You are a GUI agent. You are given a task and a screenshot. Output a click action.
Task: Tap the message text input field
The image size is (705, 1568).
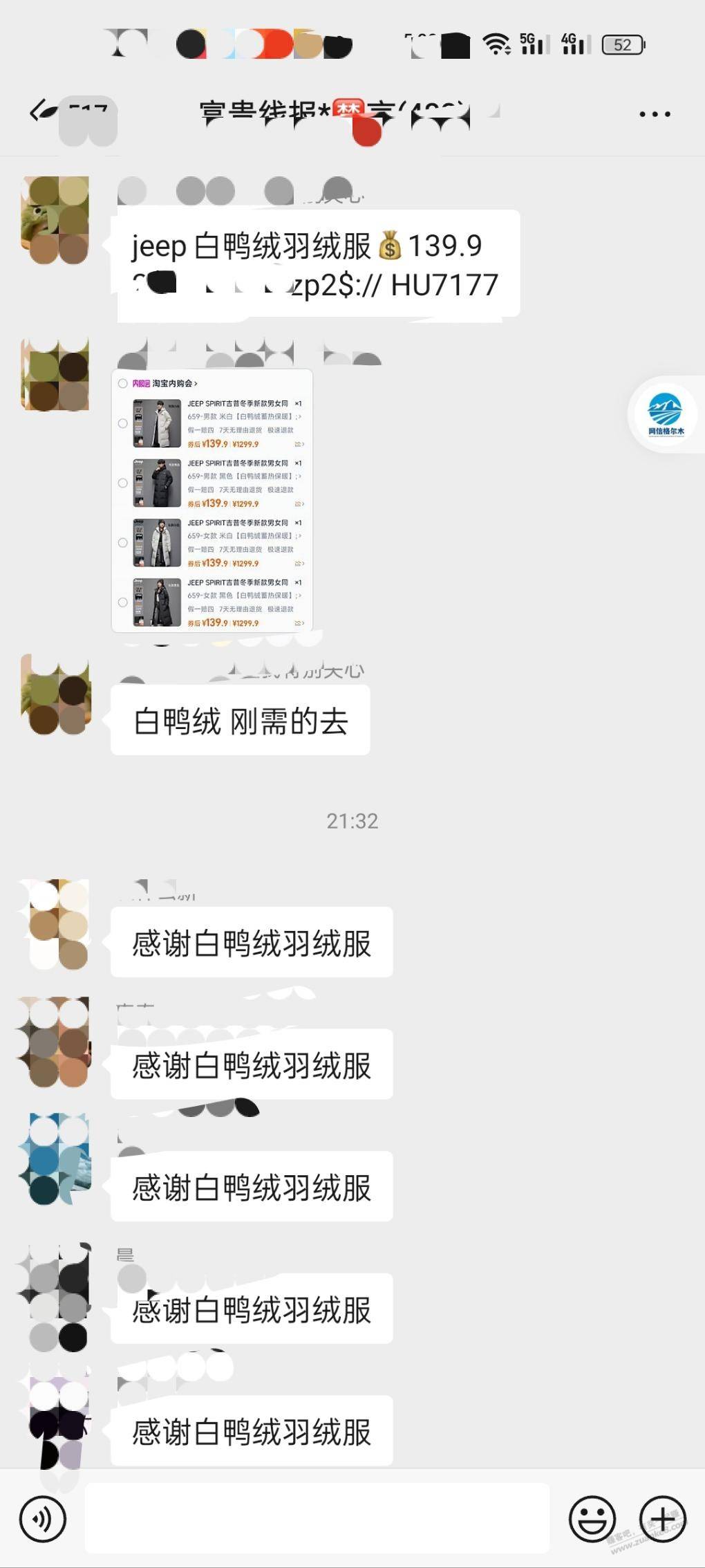(x=317, y=1518)
